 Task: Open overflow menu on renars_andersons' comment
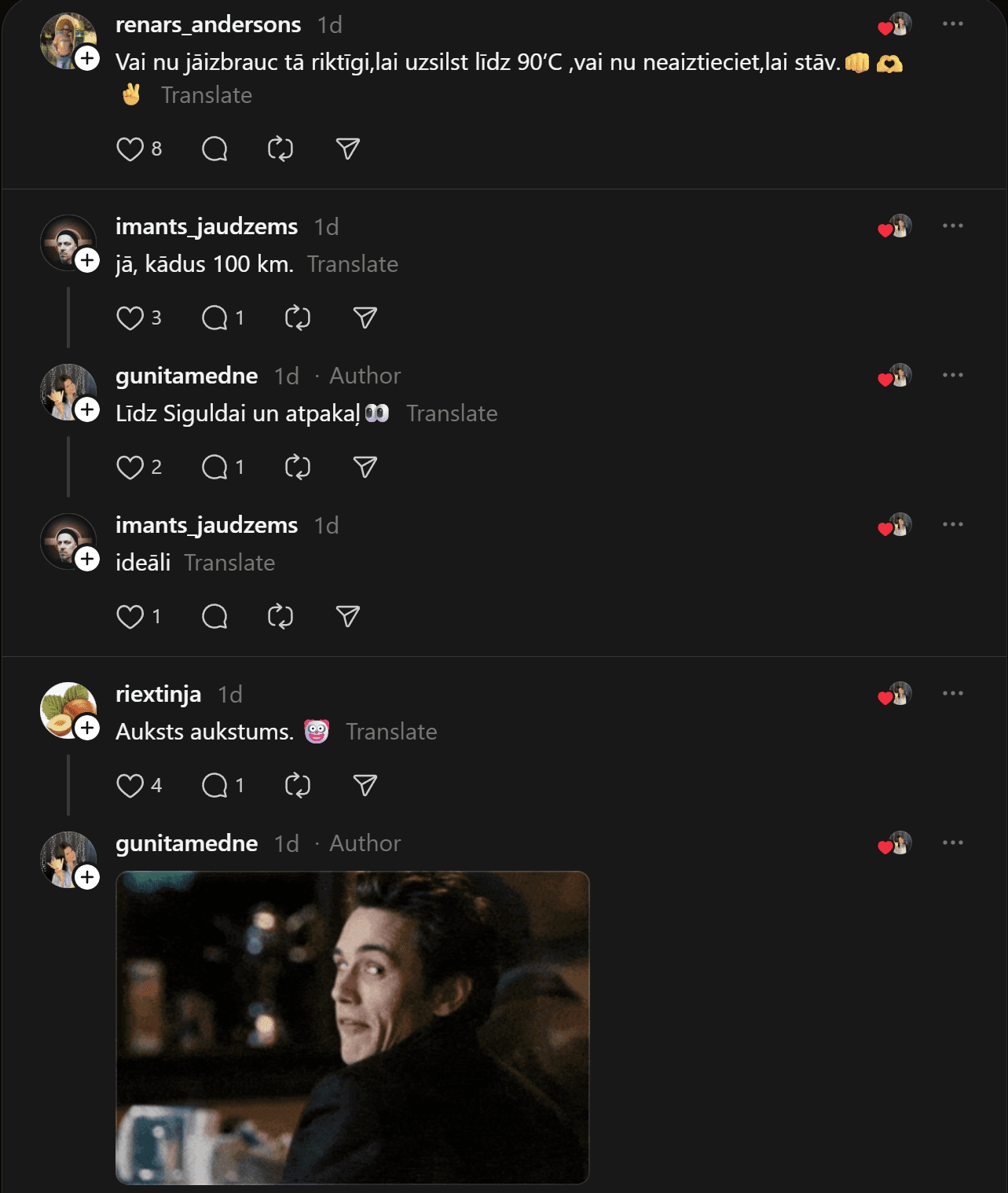(952, 24)
